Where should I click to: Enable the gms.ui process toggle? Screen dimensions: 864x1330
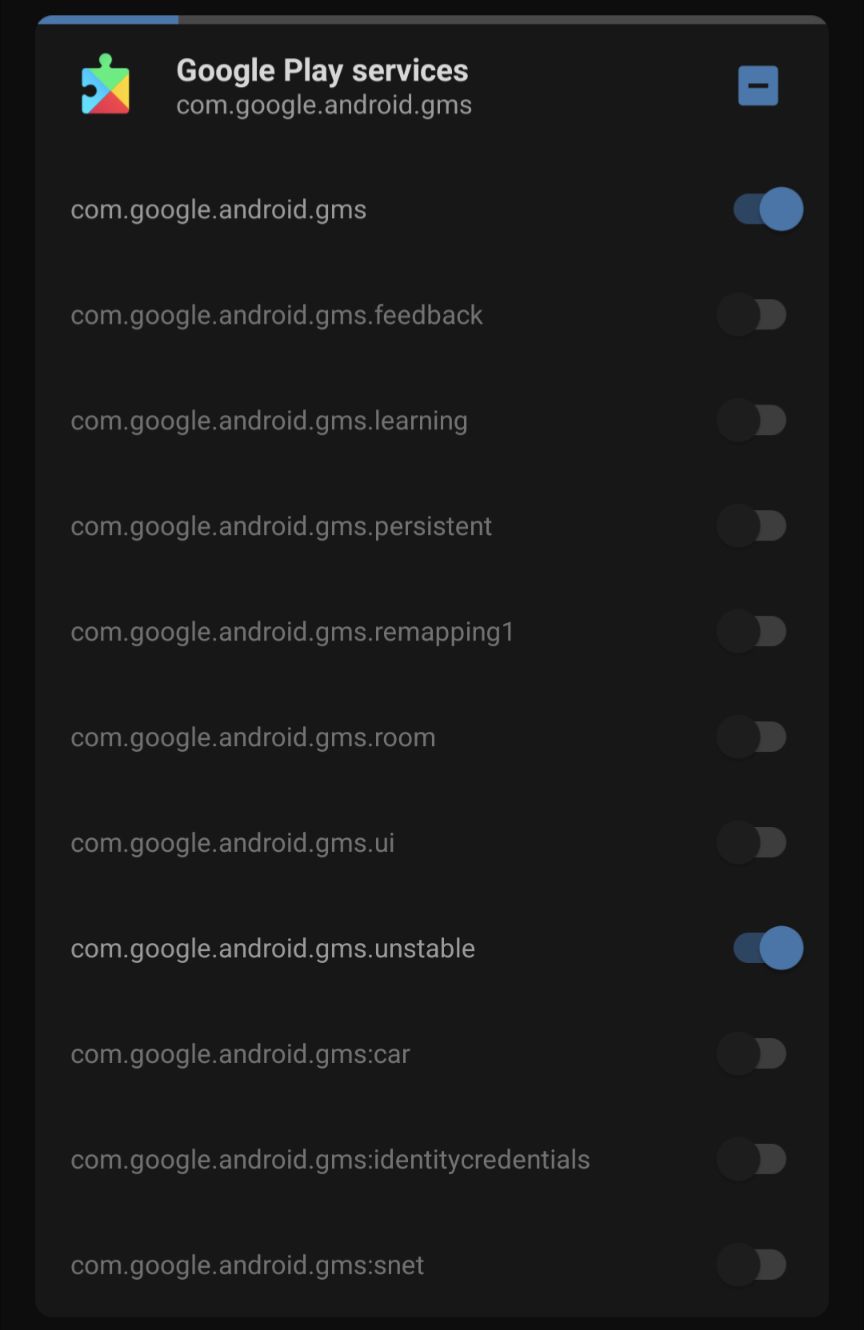[x=752, y=843]
